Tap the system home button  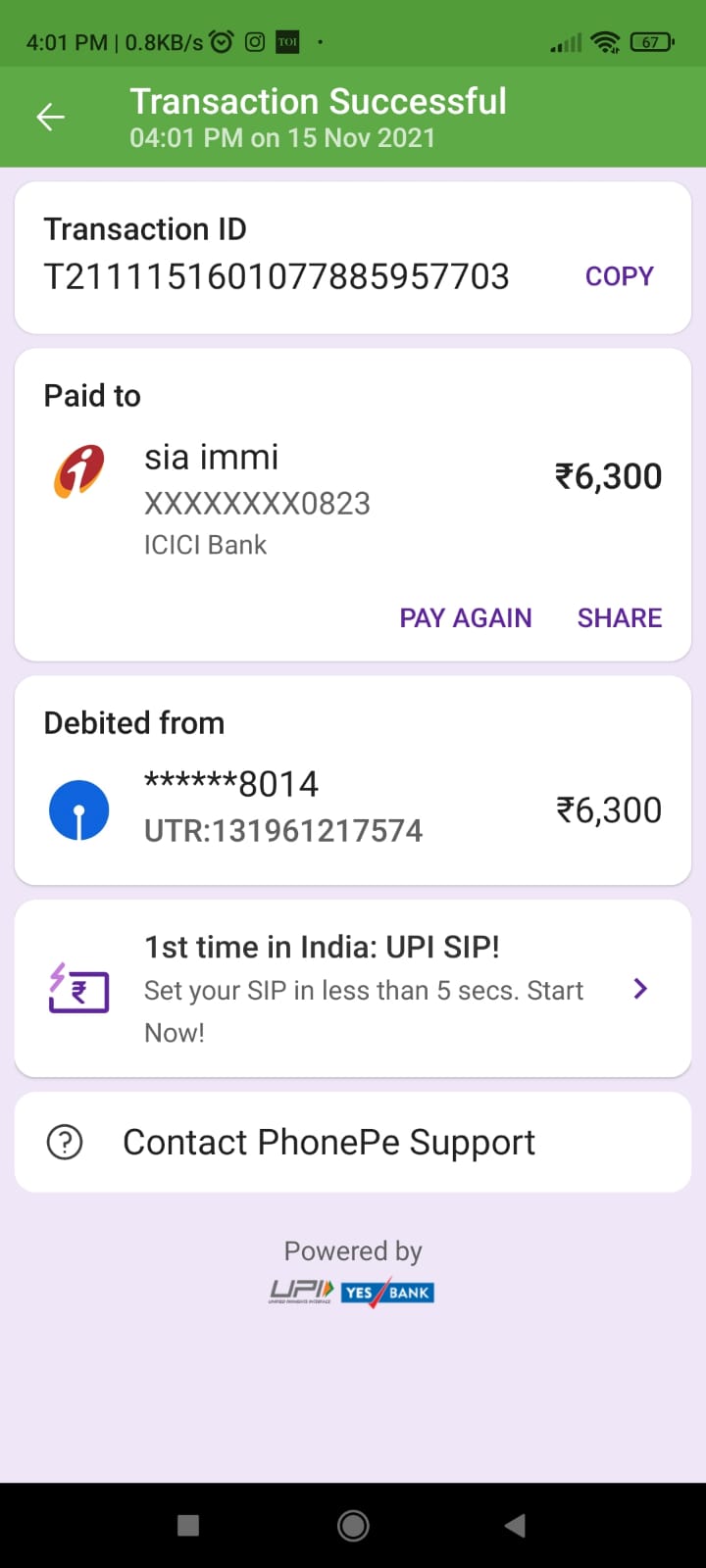coord(353,1525)
